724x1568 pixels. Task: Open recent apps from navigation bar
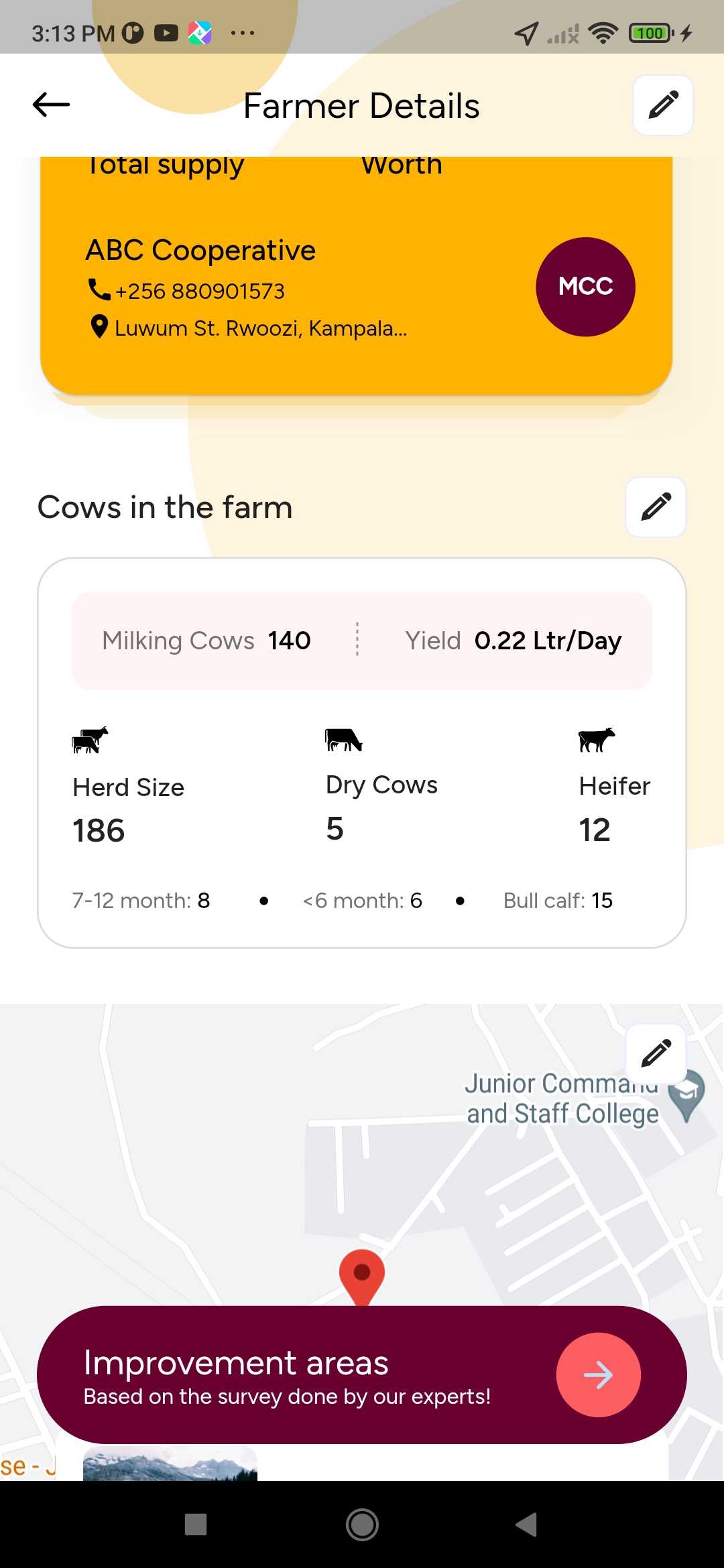(x=196, y=1524)
